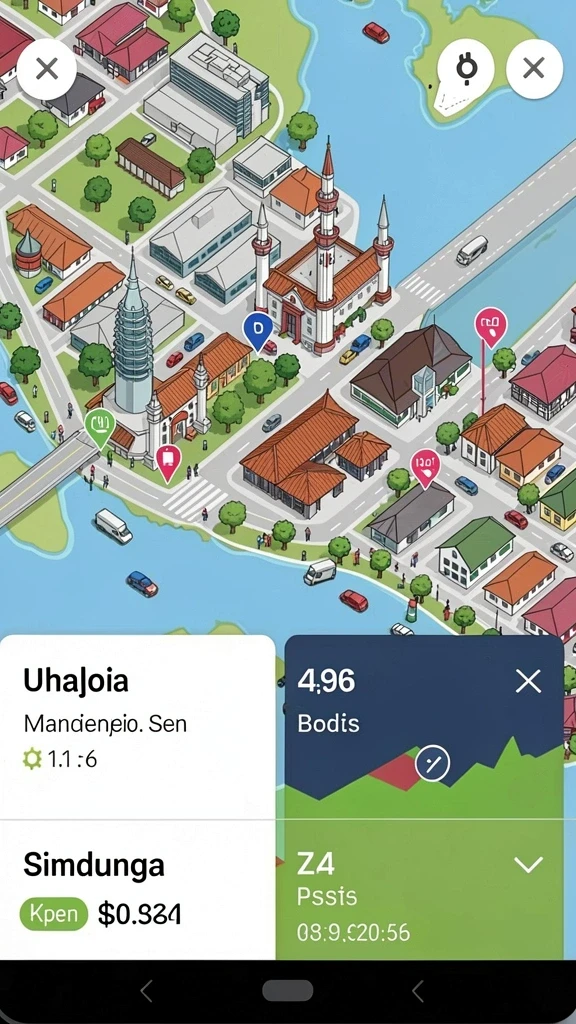Expand the Z4 Pssis panel chevron

[528, 865]
